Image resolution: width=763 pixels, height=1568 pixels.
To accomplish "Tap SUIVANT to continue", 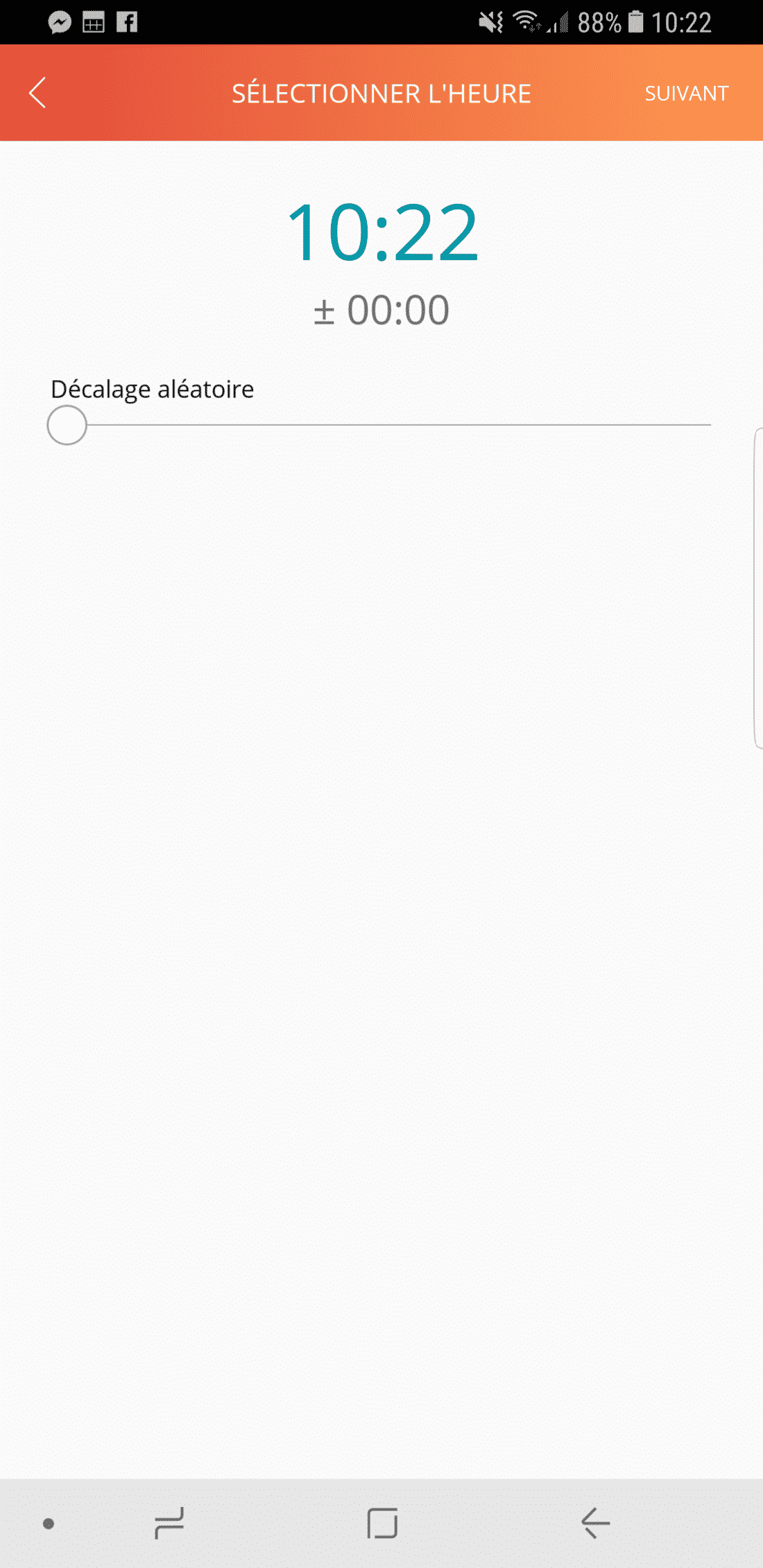I will (686, 94).
